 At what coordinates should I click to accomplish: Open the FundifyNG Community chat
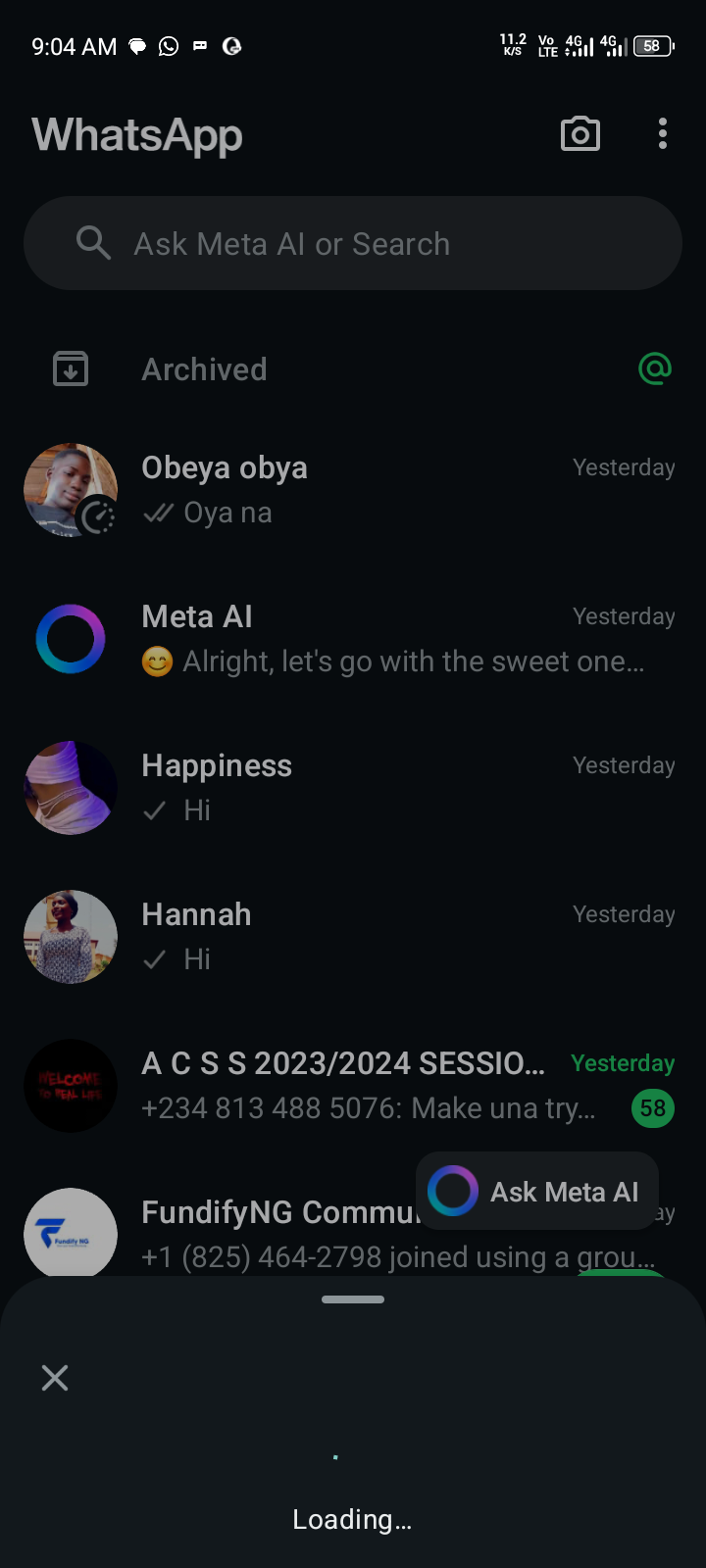275,1235
